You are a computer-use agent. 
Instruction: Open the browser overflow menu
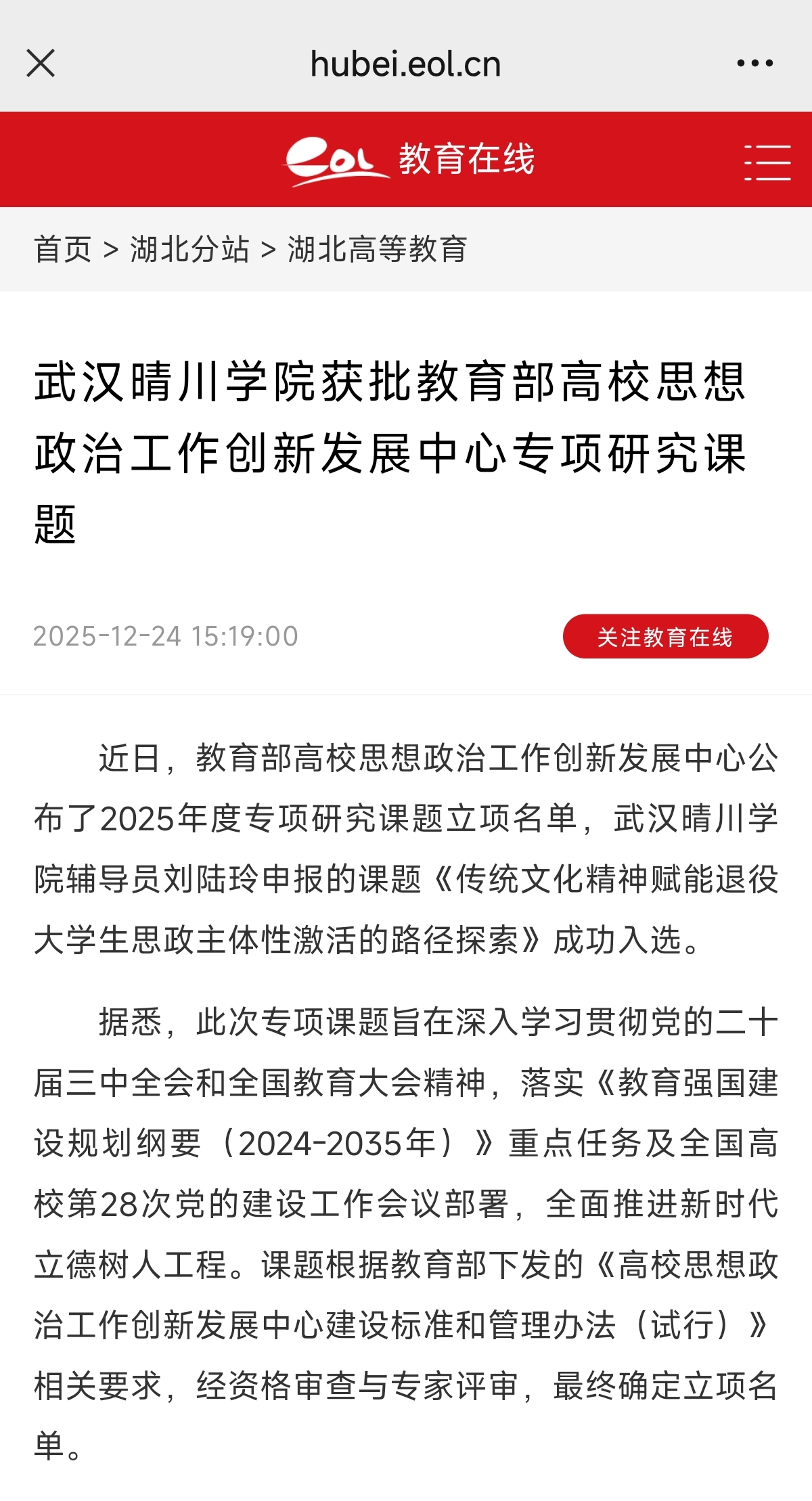click(754, 64)
